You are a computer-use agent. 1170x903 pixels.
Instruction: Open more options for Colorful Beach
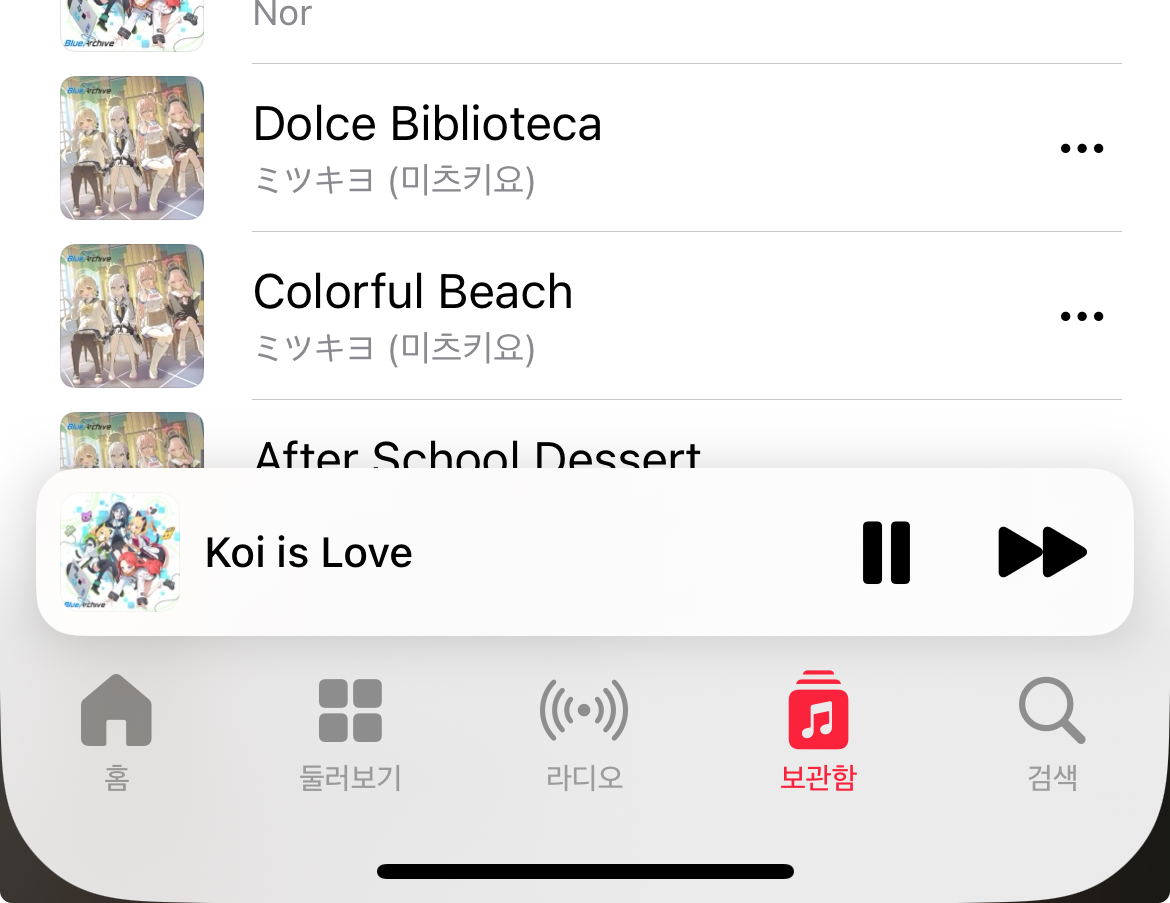pyautogui.click(x=1081, y=317)
